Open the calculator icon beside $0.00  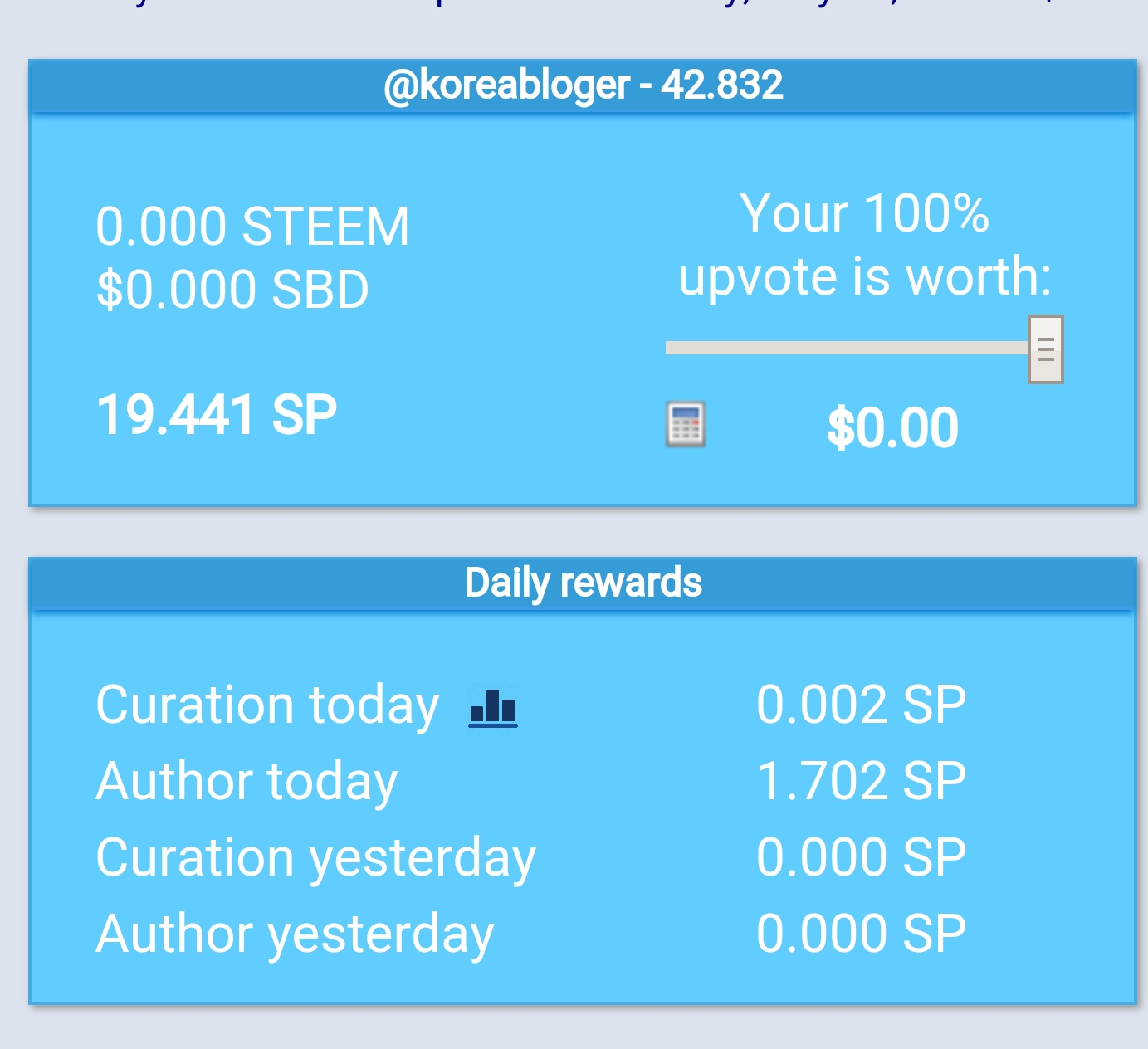pos(686,425)
